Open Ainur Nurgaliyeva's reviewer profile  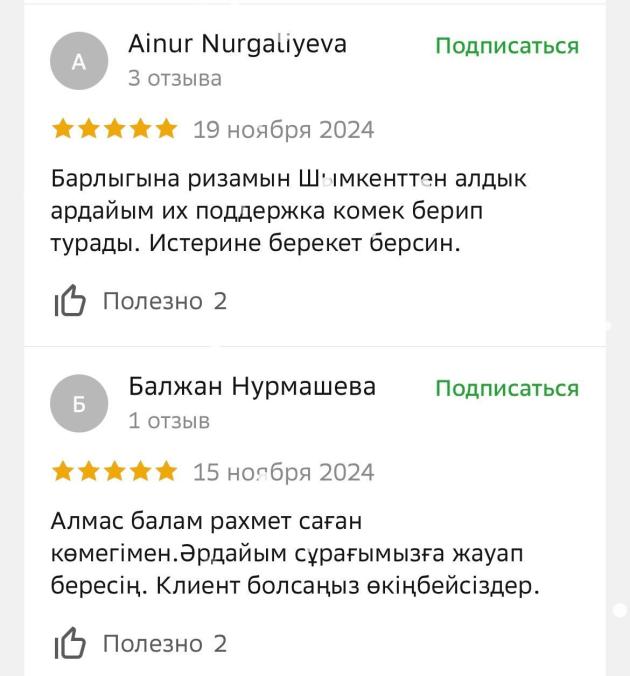[237, 44]
